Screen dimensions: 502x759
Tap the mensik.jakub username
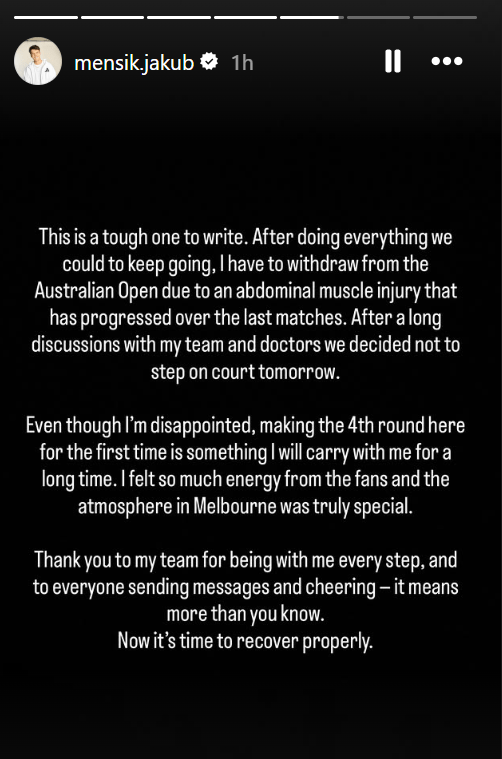tap(134, 62)
